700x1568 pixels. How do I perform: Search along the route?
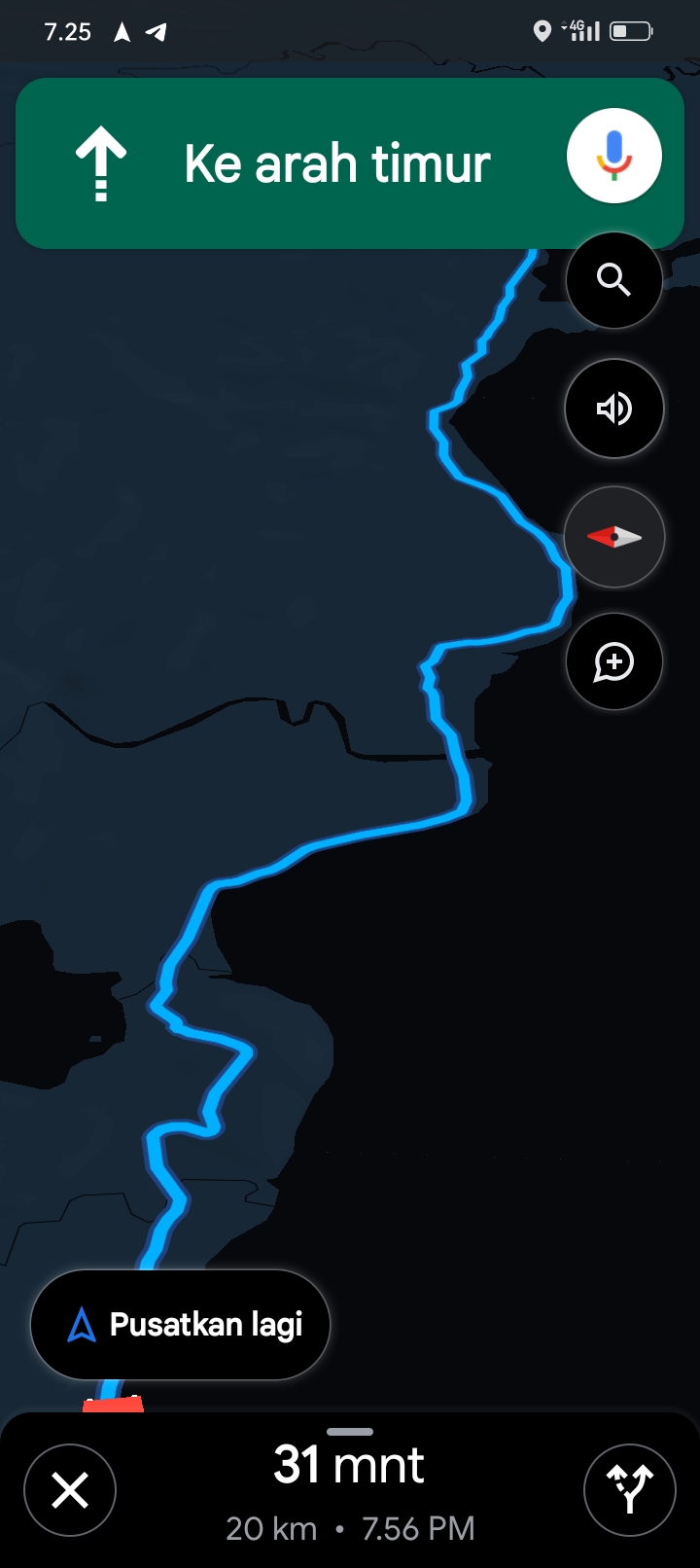coord(613,280)
